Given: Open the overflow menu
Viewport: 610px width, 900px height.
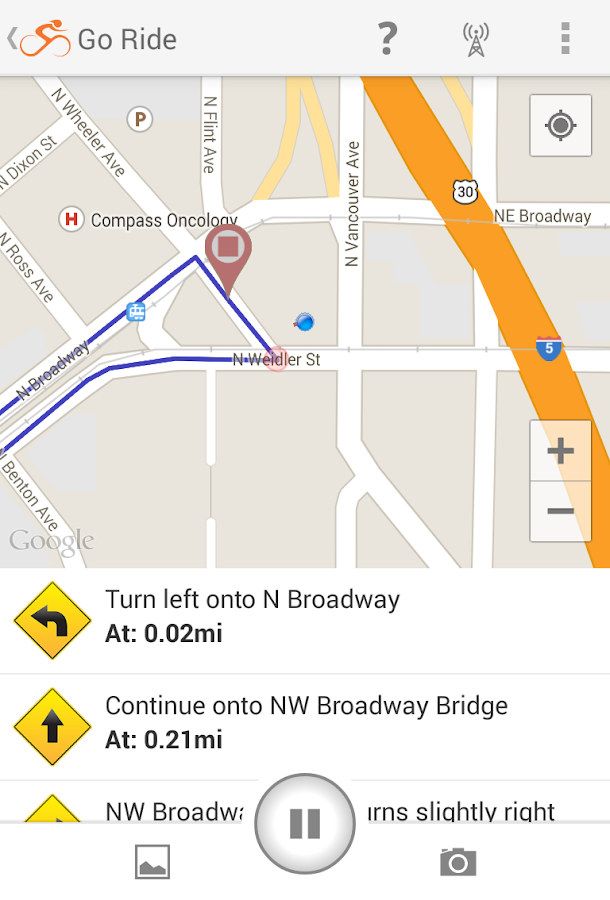Looking at the screenshot, I should click(x=565, y=39).
